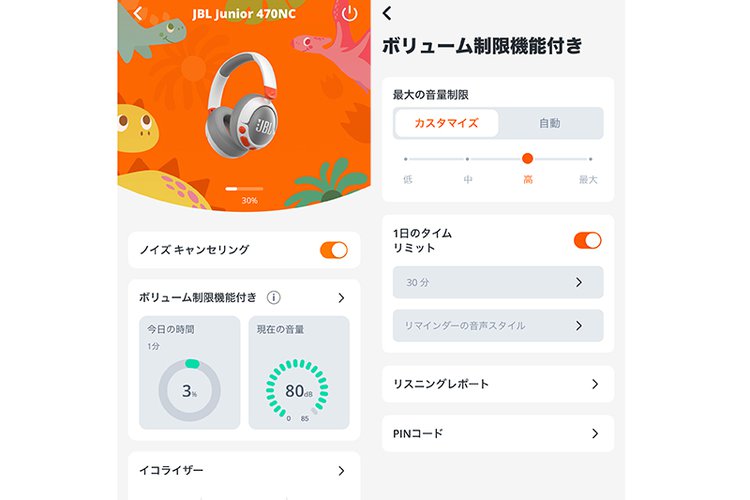Viewport: 750px width, 500px height.
Task: Disable the ノイズ キャンセリング switch
Action: (334, 250)
